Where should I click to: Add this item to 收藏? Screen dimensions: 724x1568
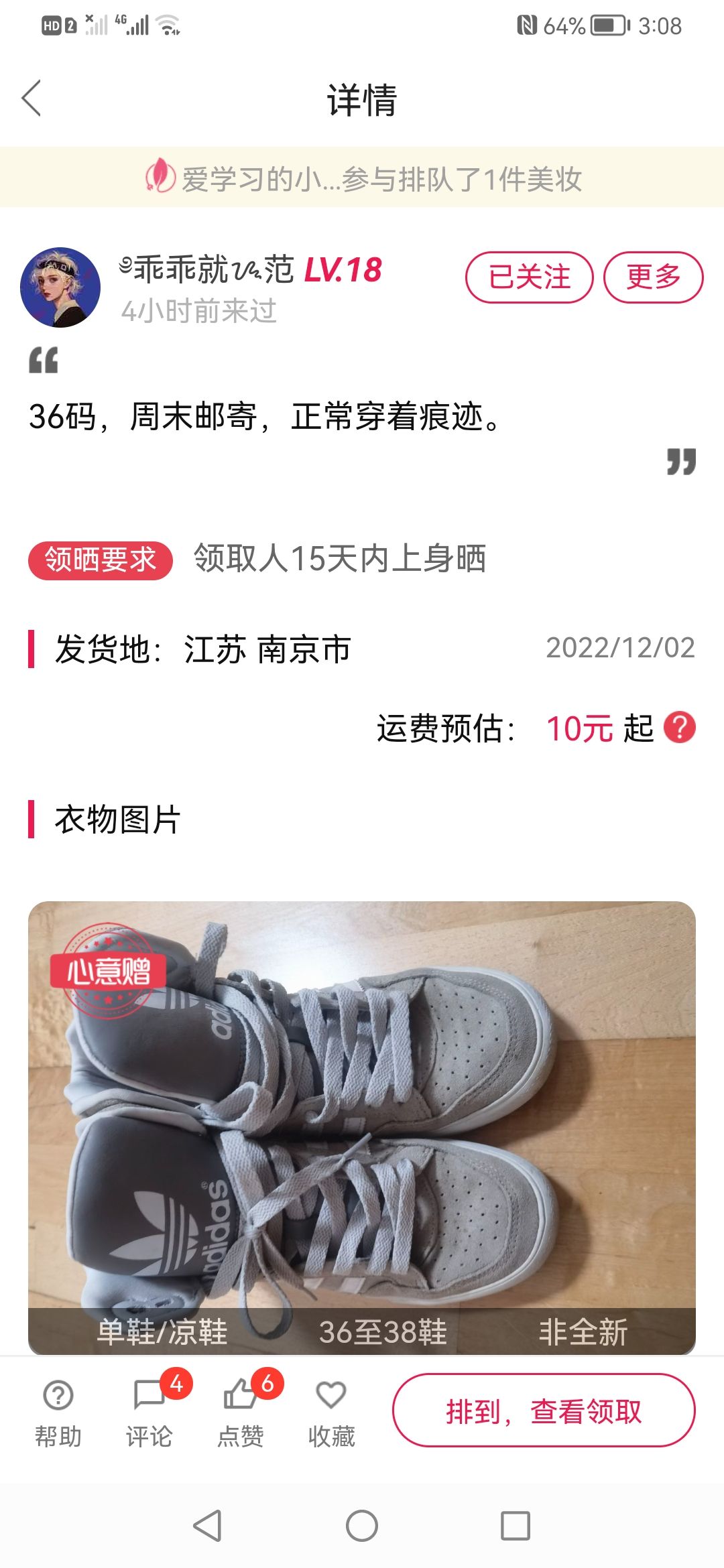331,1411
